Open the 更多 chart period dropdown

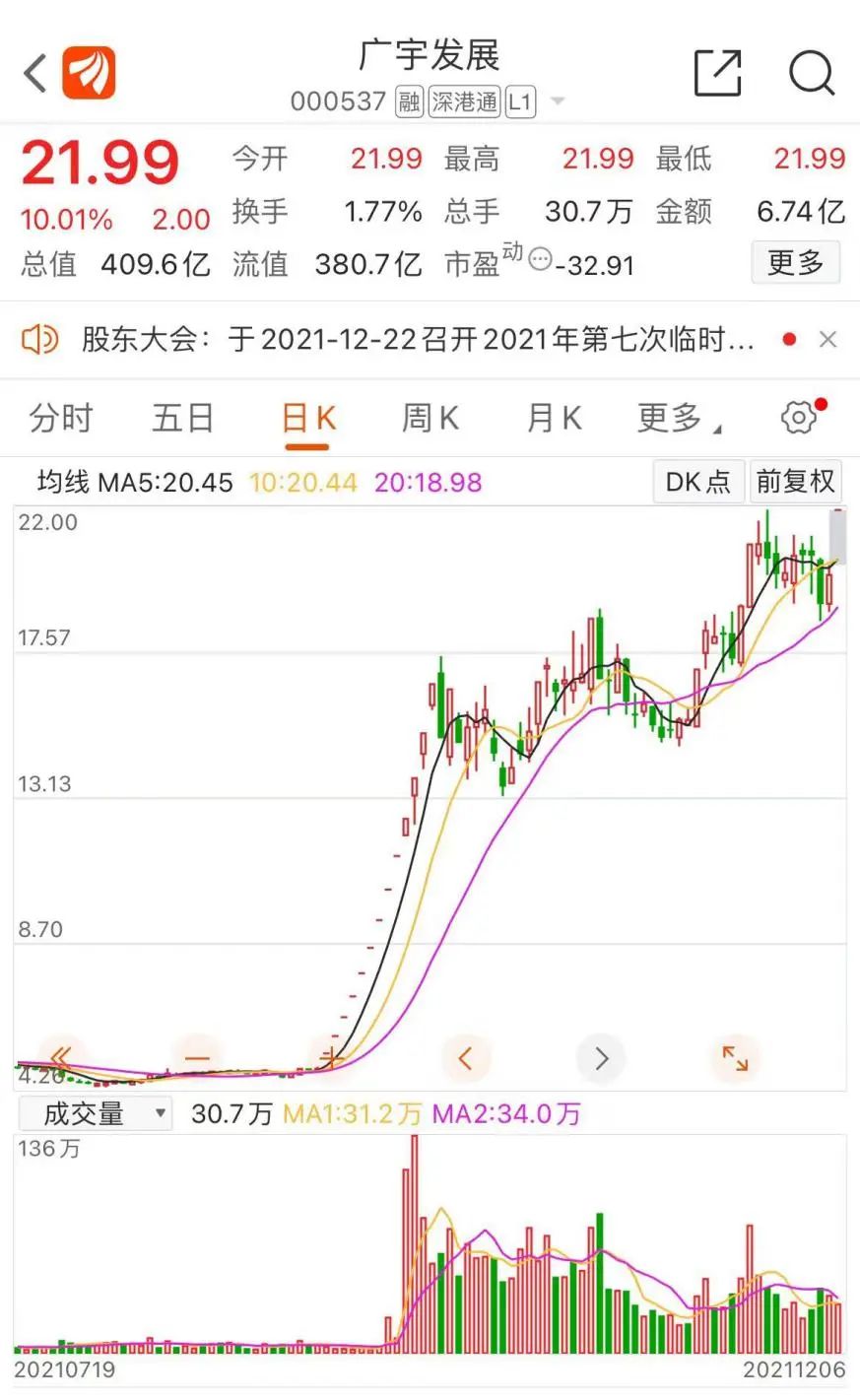[677, 419]
